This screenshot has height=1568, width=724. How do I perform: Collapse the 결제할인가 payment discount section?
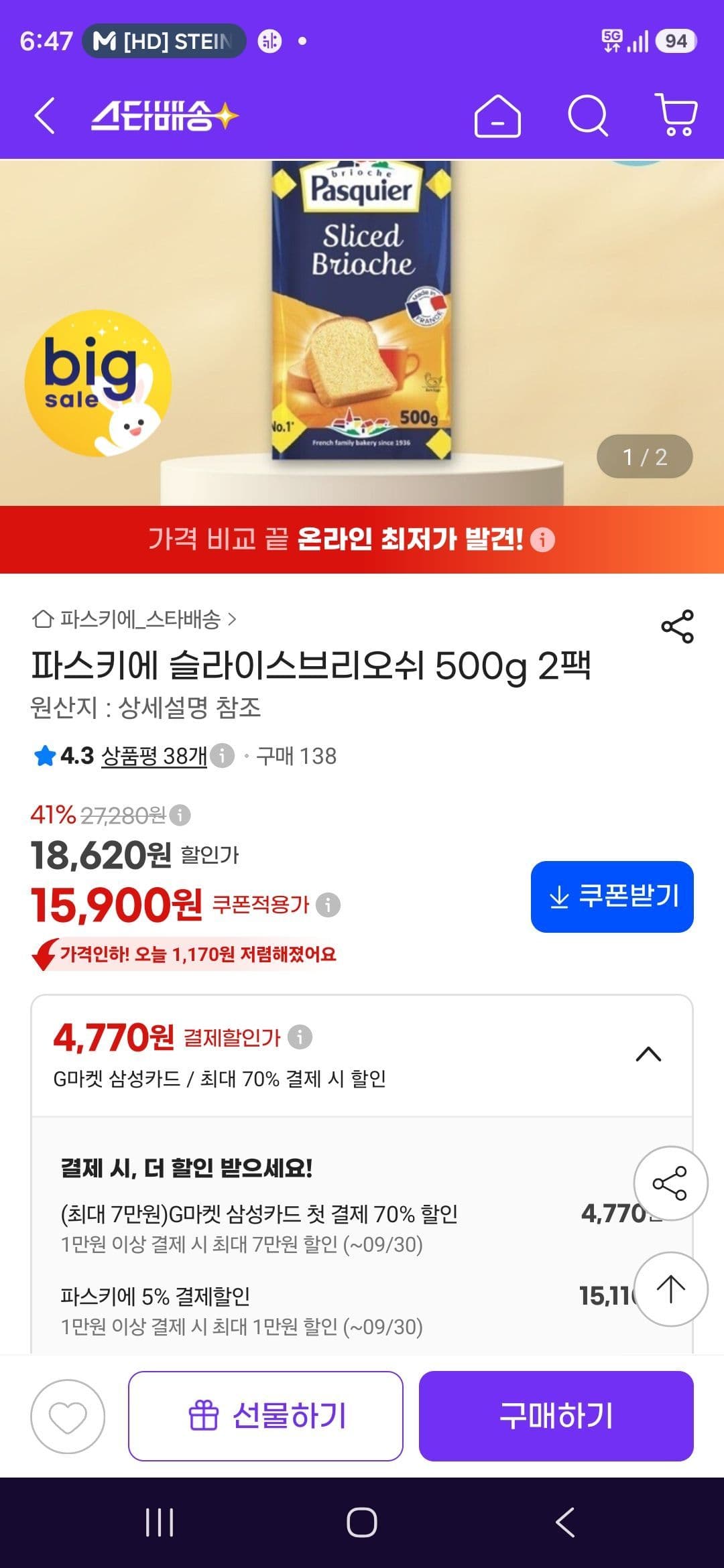[x=648, y=1055]
